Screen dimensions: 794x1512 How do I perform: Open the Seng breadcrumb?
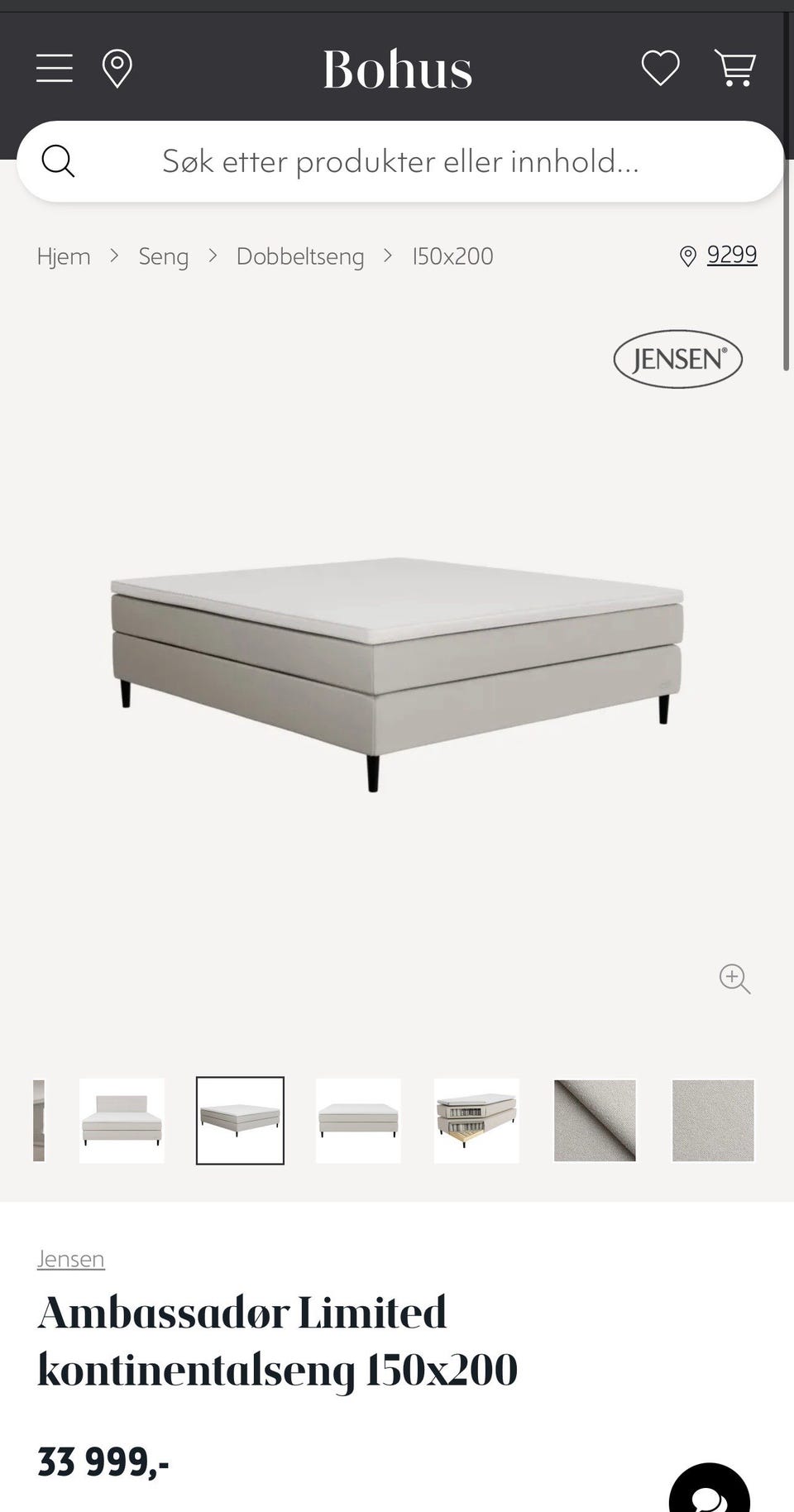(x=163, y=256)
